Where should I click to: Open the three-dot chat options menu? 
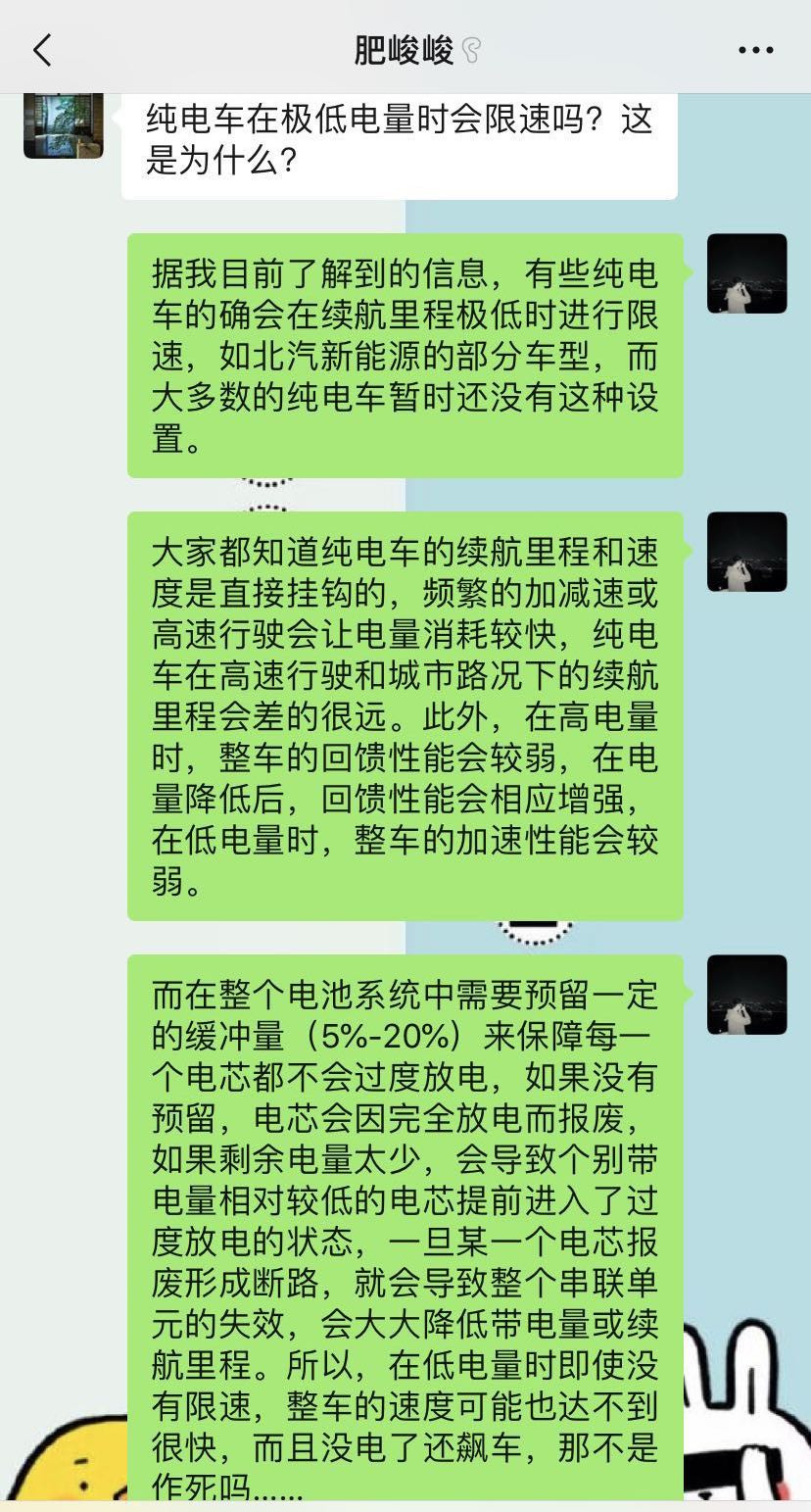(x=755, y=50)
